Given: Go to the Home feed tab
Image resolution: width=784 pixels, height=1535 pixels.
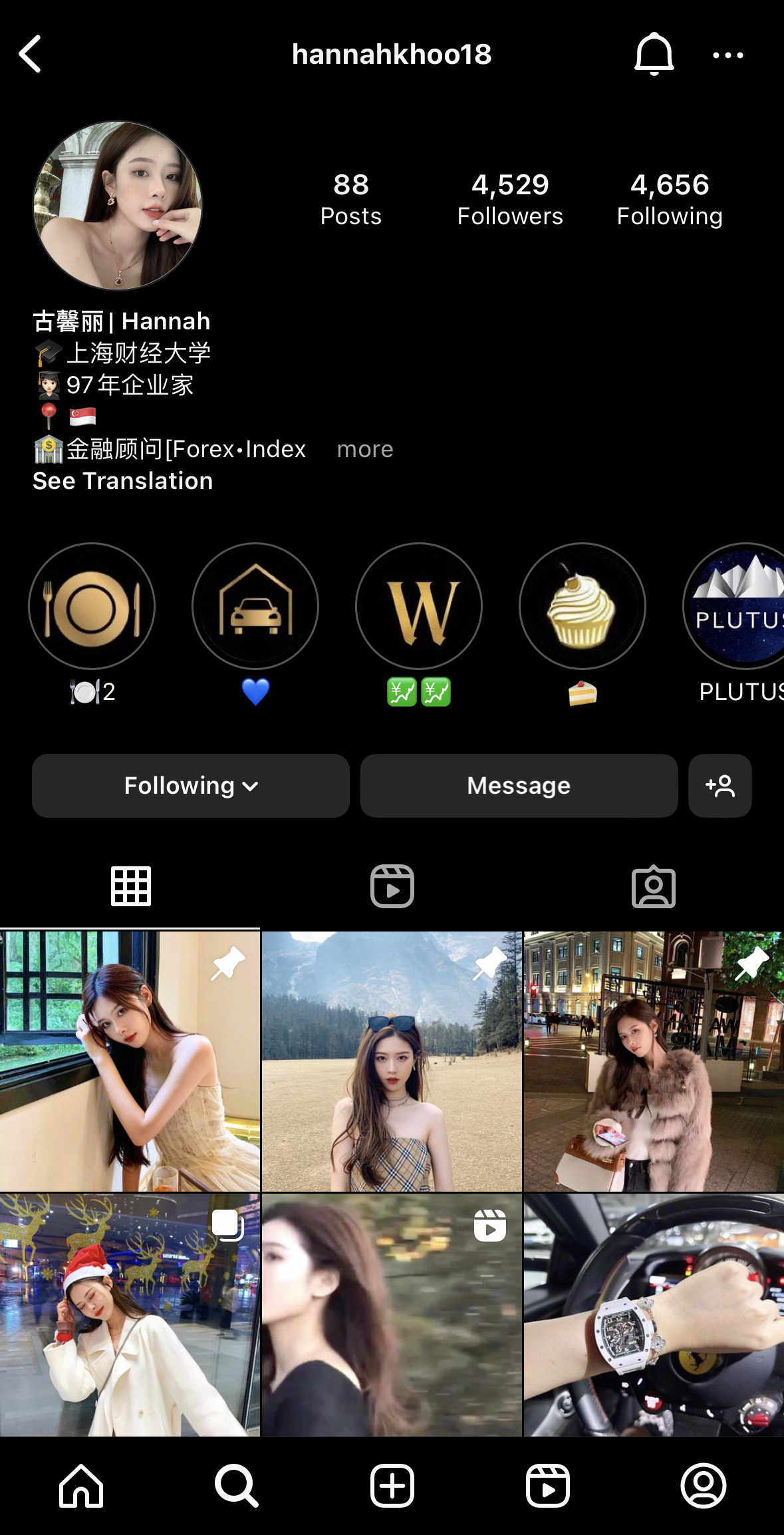Looking at the screenshot, I should click(81, 1486).
